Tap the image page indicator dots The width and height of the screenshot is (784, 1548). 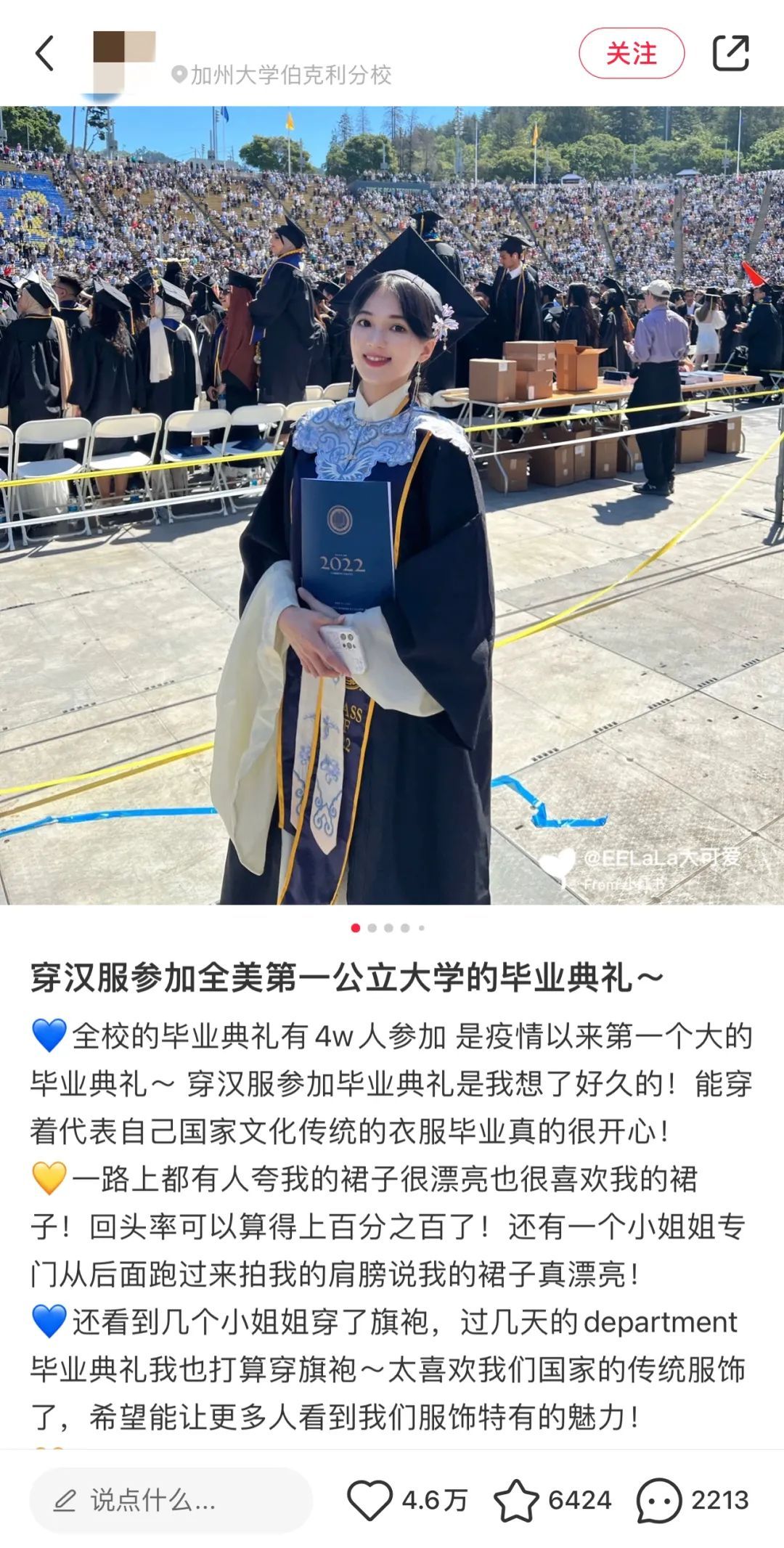[388, 928]
